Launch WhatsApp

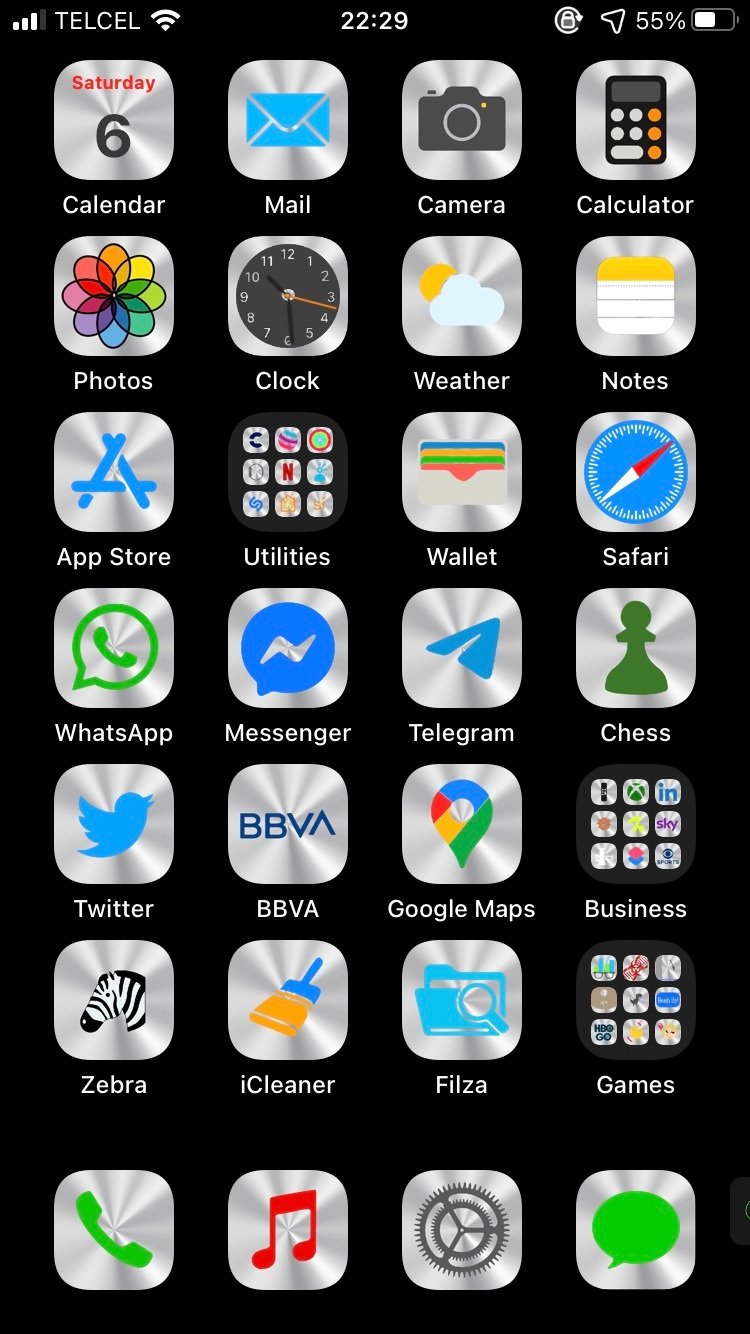[113, 648]
